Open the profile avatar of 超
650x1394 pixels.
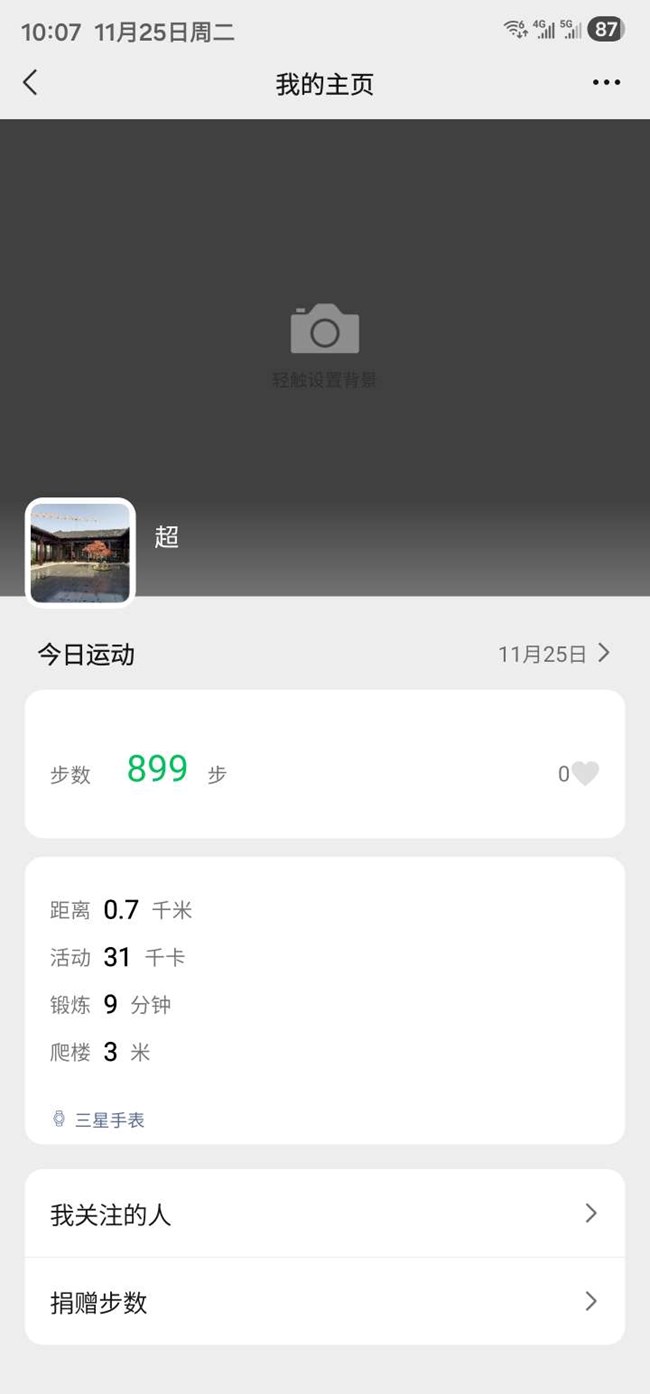tap(80, 552)
